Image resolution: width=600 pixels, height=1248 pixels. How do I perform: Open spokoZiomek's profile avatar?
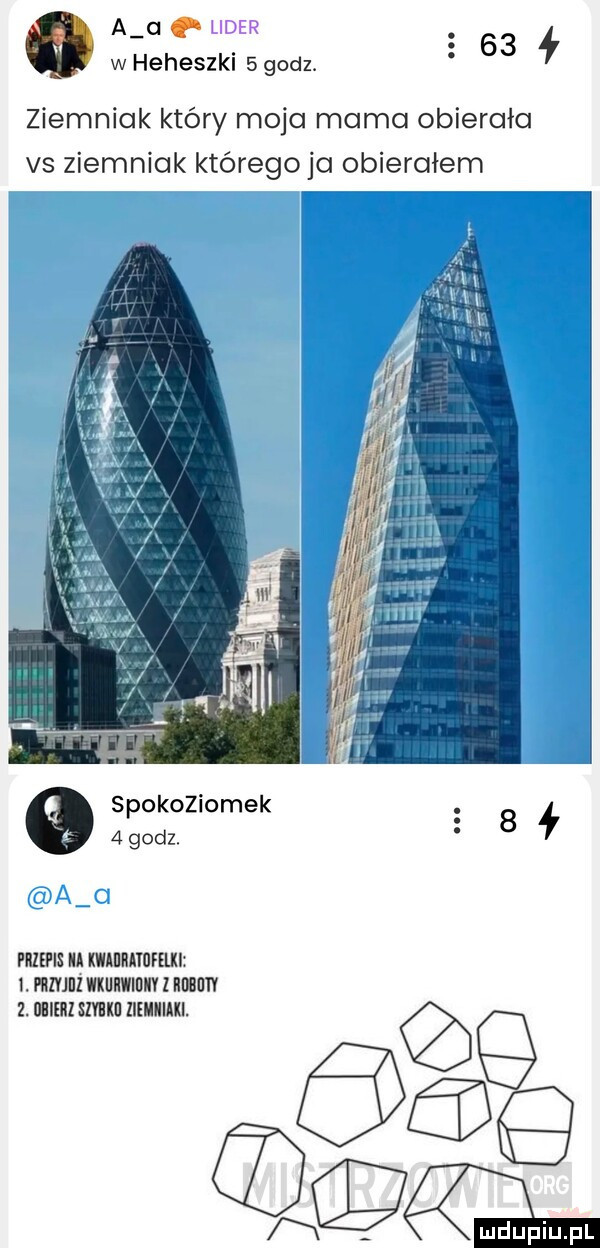[58, 821]
